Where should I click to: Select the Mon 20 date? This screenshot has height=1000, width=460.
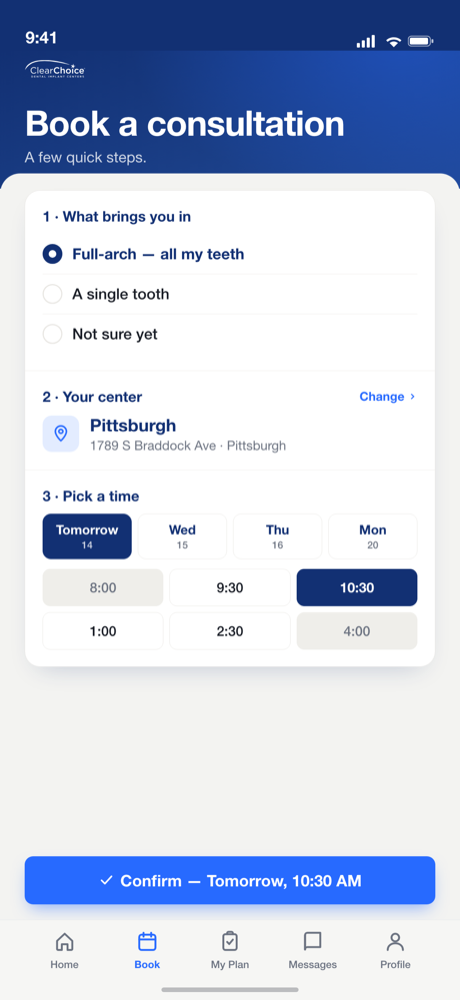[x=373, y=536]
